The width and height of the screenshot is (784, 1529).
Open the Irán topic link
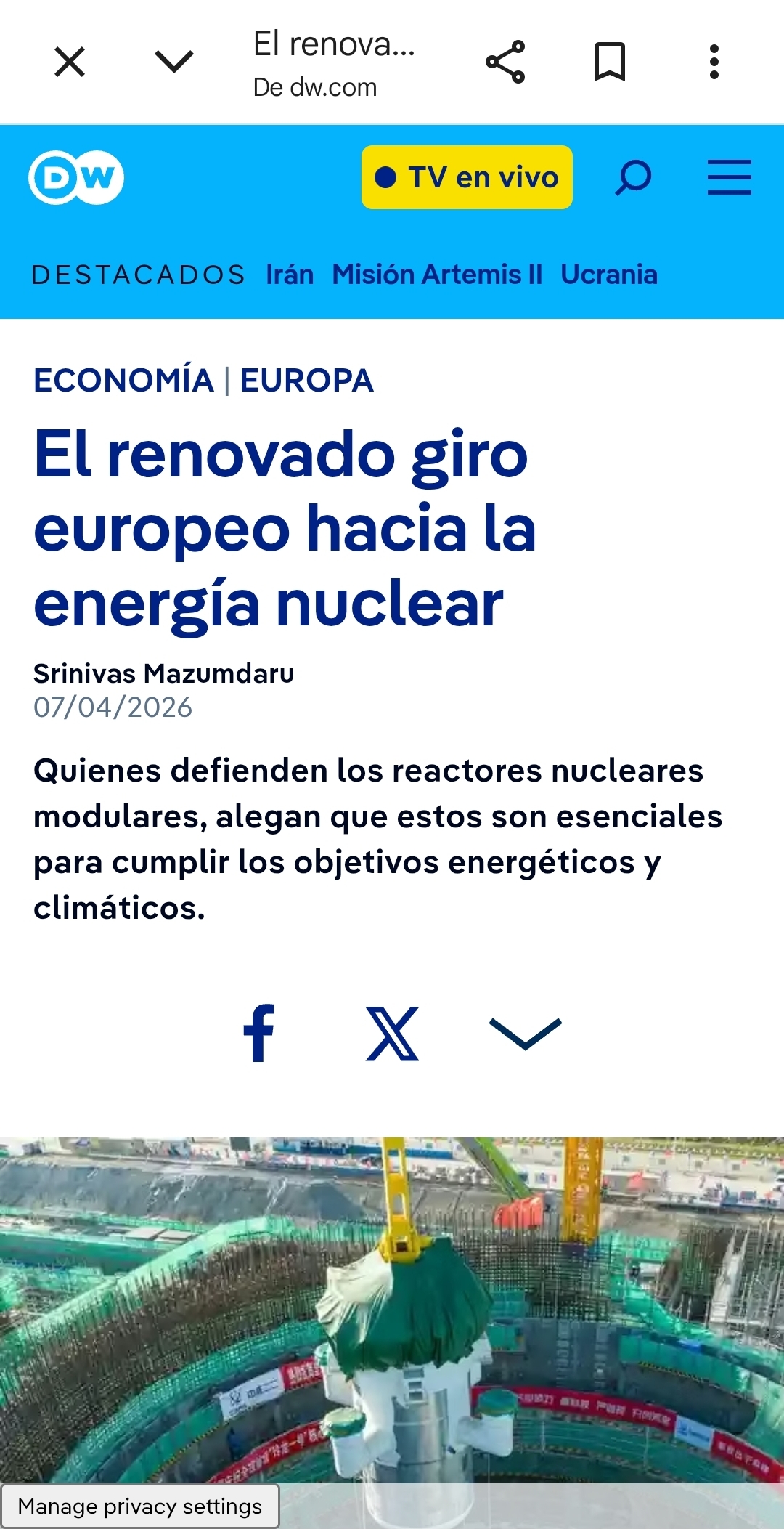click(290, 275)
